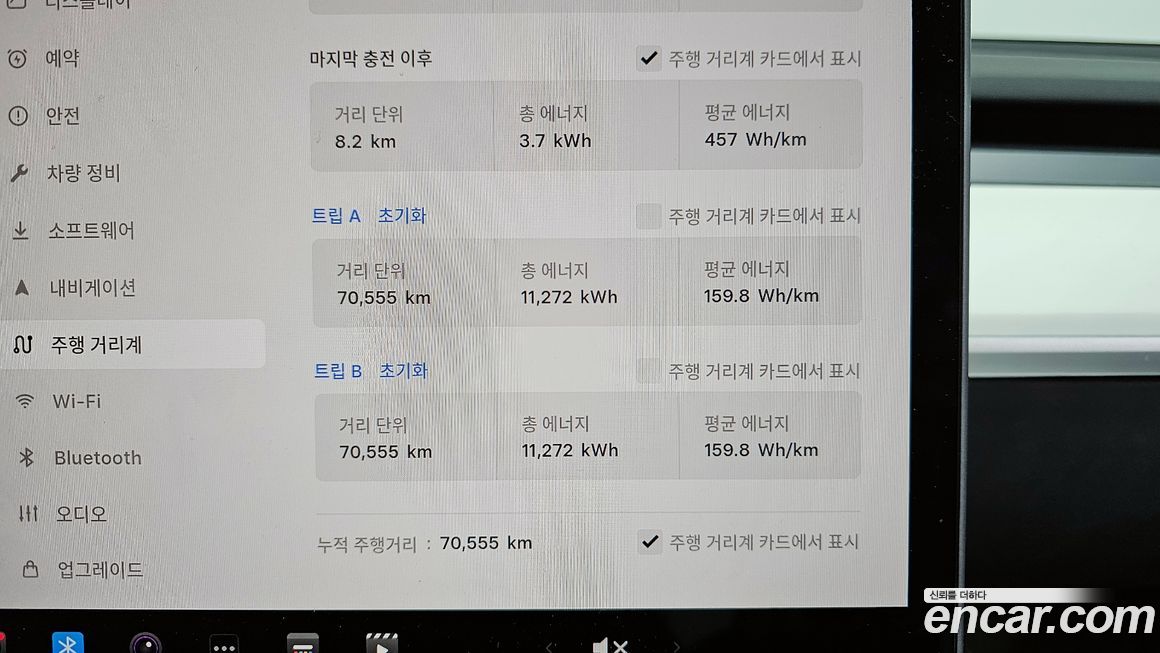Viewport: 1160px width, 653px height.
Task: Uncheck odometer card display for 마지막 충전 이후
Action: tap(649, 59)
